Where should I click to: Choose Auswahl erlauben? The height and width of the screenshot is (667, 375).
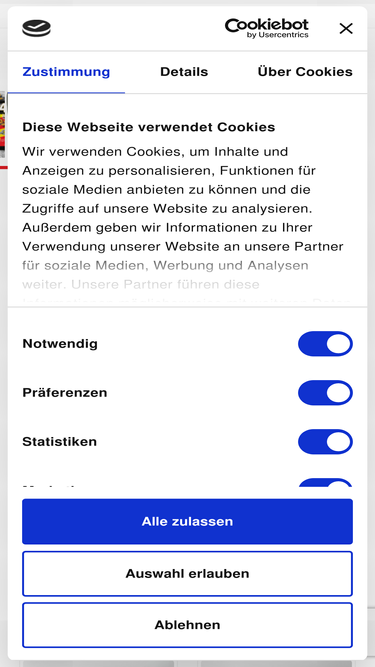pos(188,573)
